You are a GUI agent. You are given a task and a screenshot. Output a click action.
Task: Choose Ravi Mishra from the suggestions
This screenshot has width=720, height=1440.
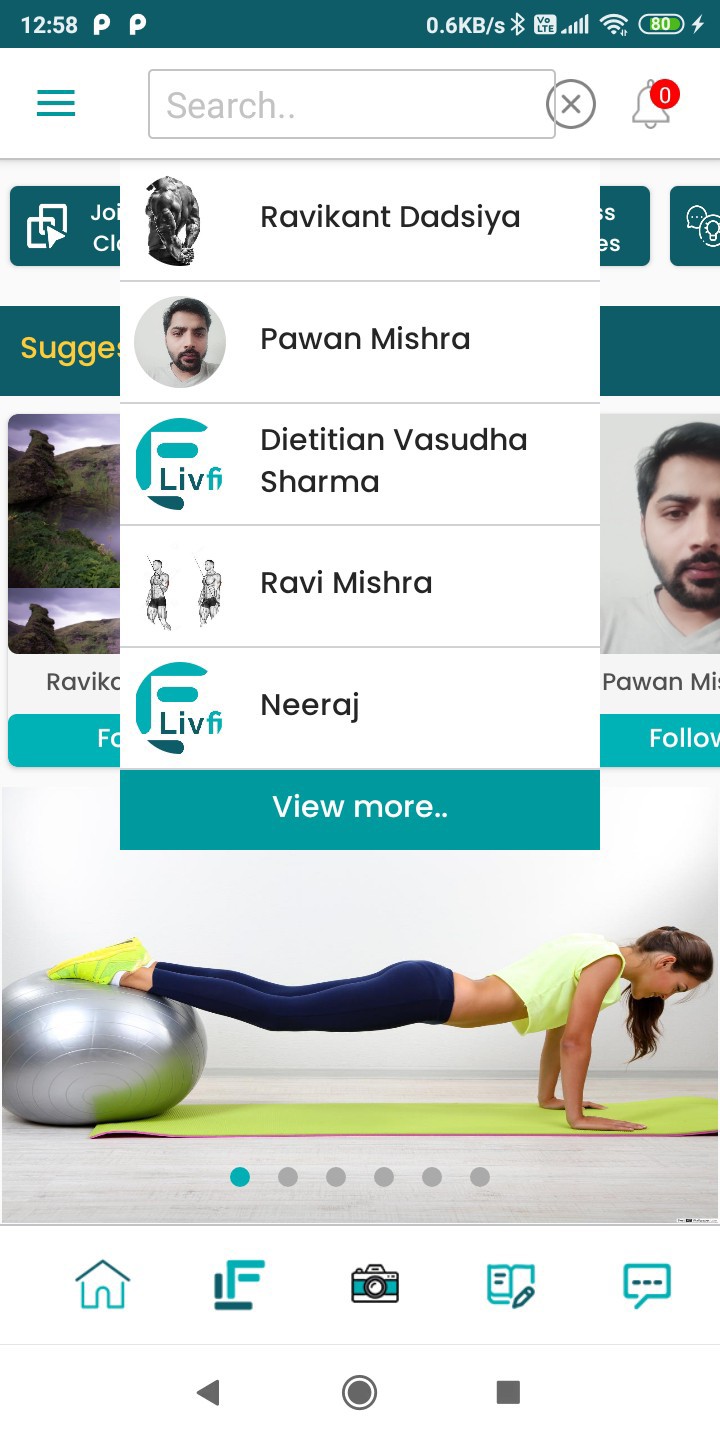(360, 586)
